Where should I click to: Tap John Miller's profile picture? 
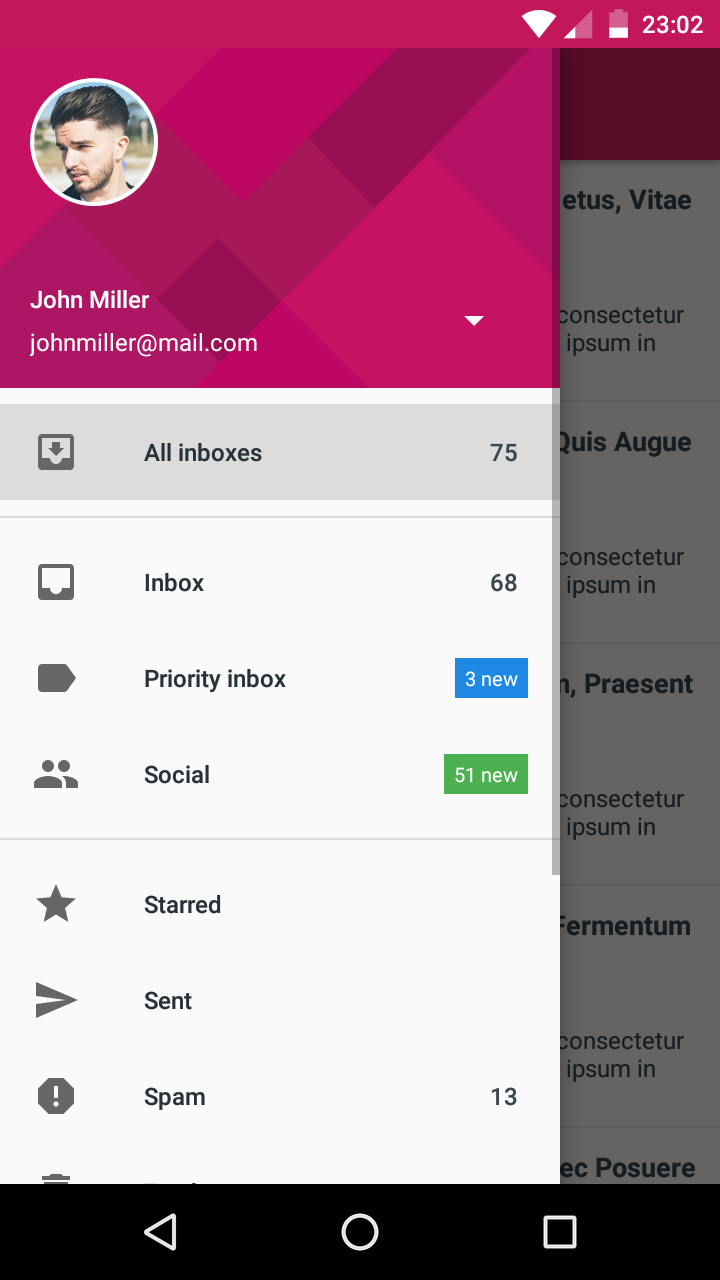tap(94, 142)
